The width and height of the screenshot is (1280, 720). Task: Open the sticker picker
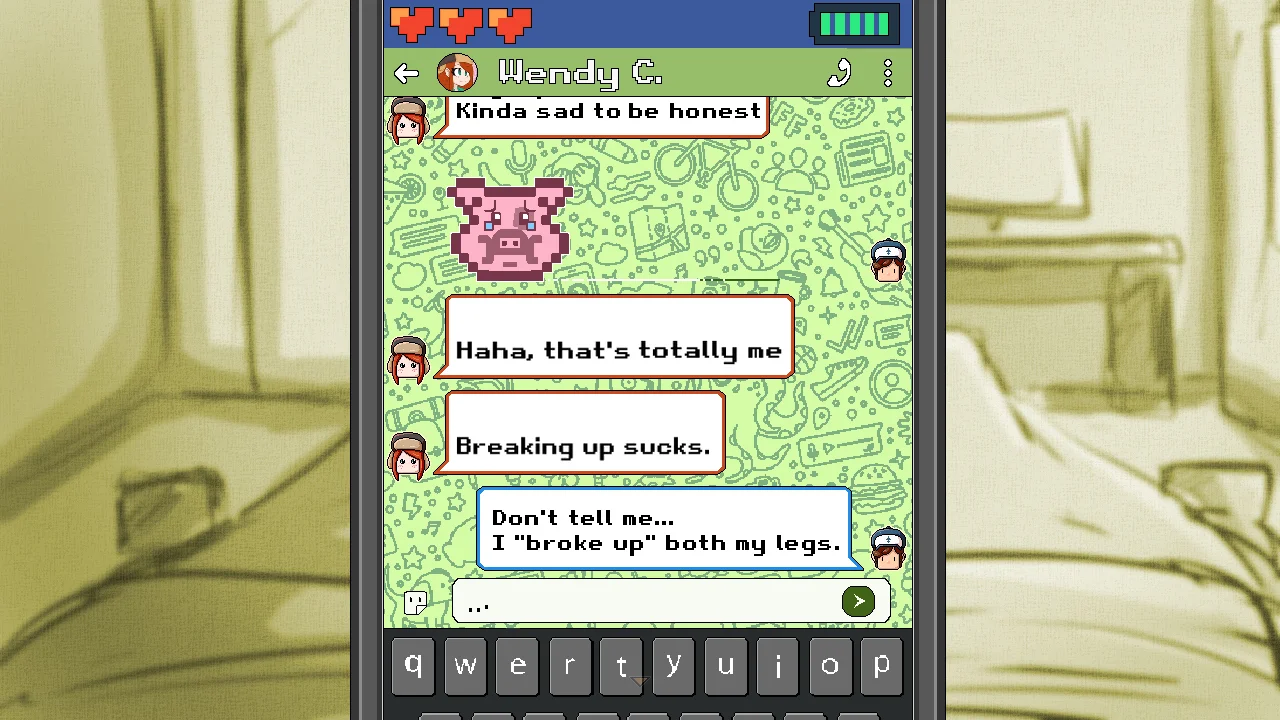(416, 602)
